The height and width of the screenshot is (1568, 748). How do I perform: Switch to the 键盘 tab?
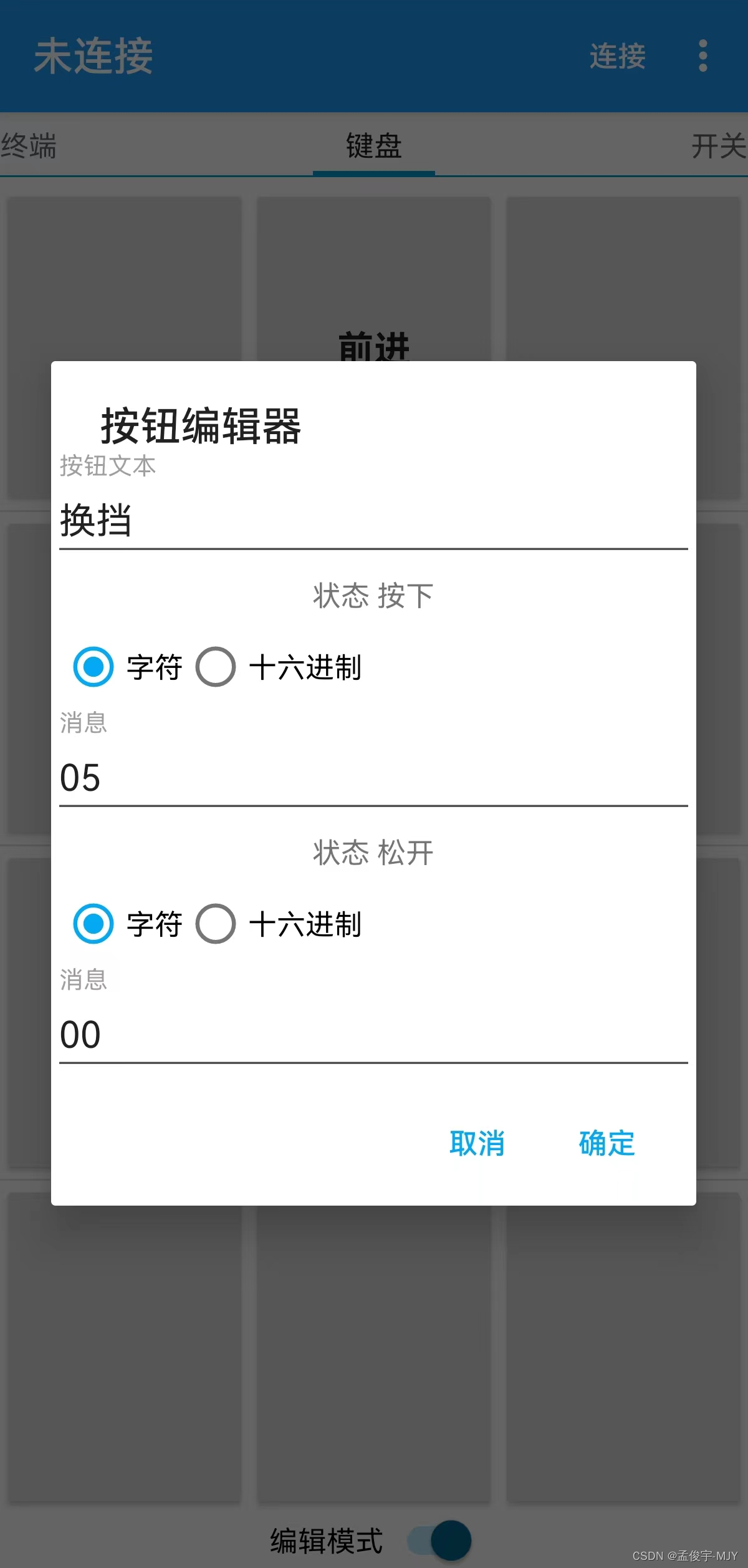(373, 146)
